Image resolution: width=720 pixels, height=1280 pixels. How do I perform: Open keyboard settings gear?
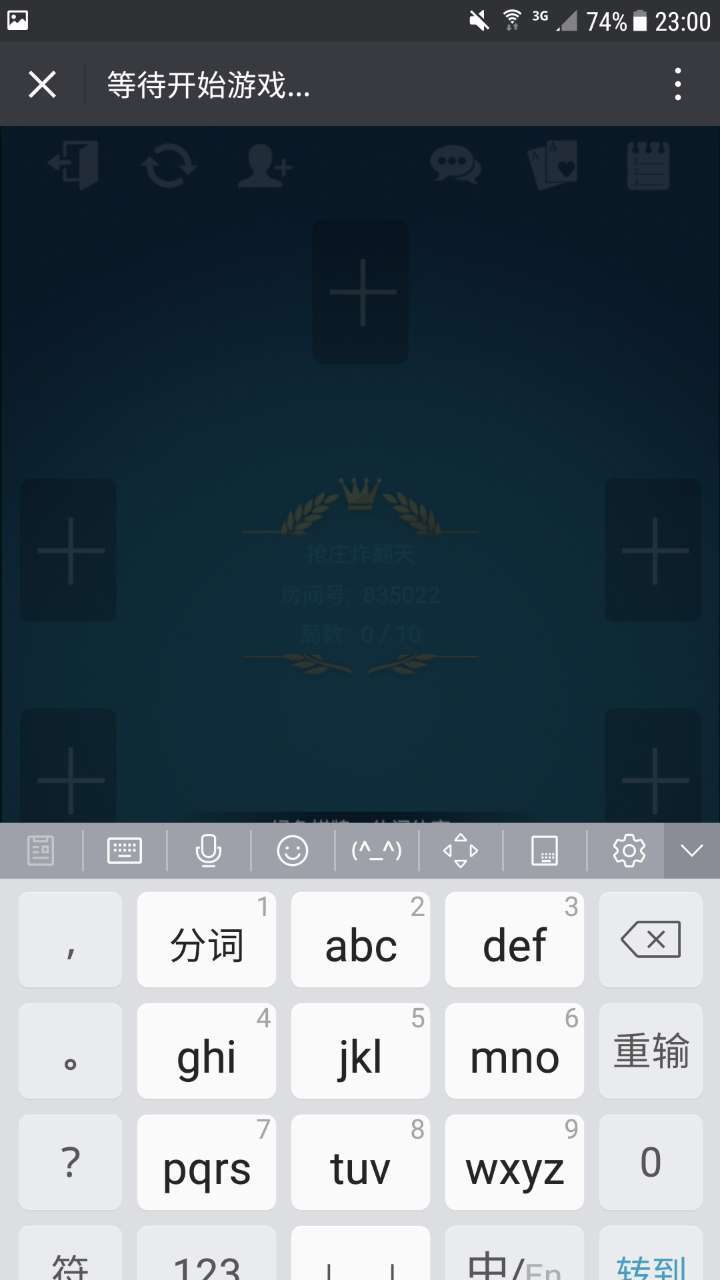(x=629, y=851)
